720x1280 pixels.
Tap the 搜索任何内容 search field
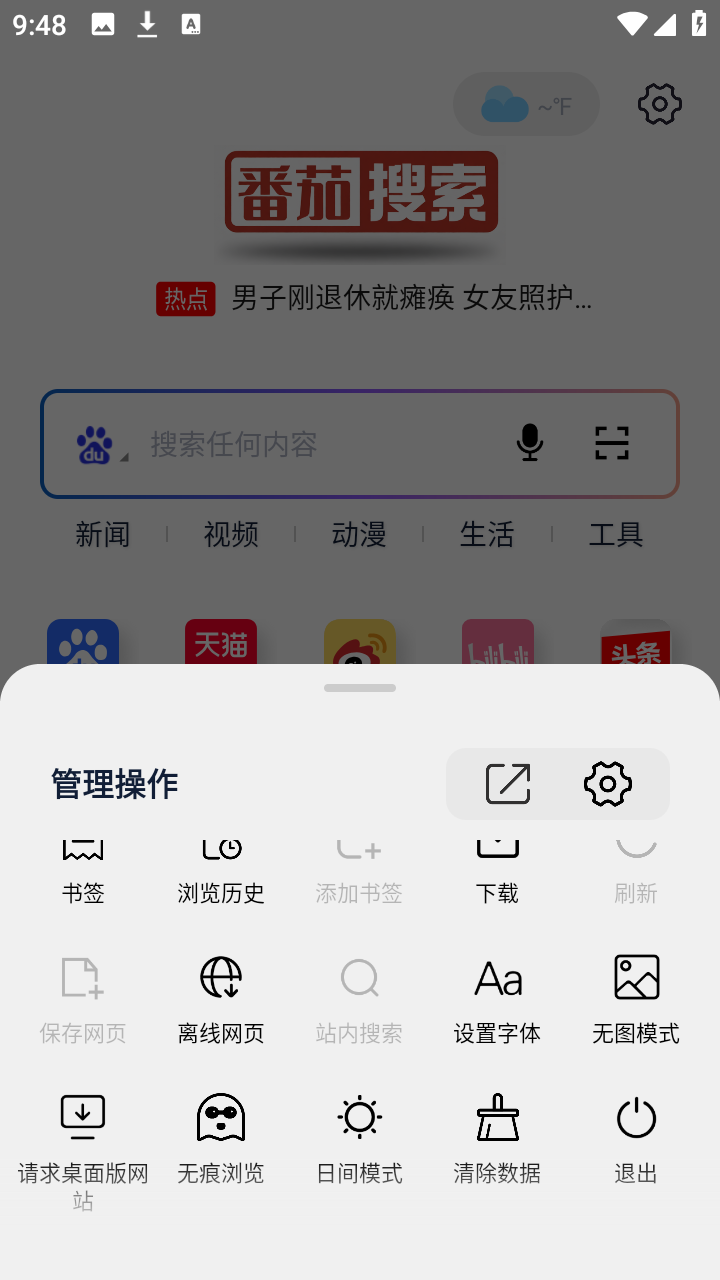tap(300, 443)
